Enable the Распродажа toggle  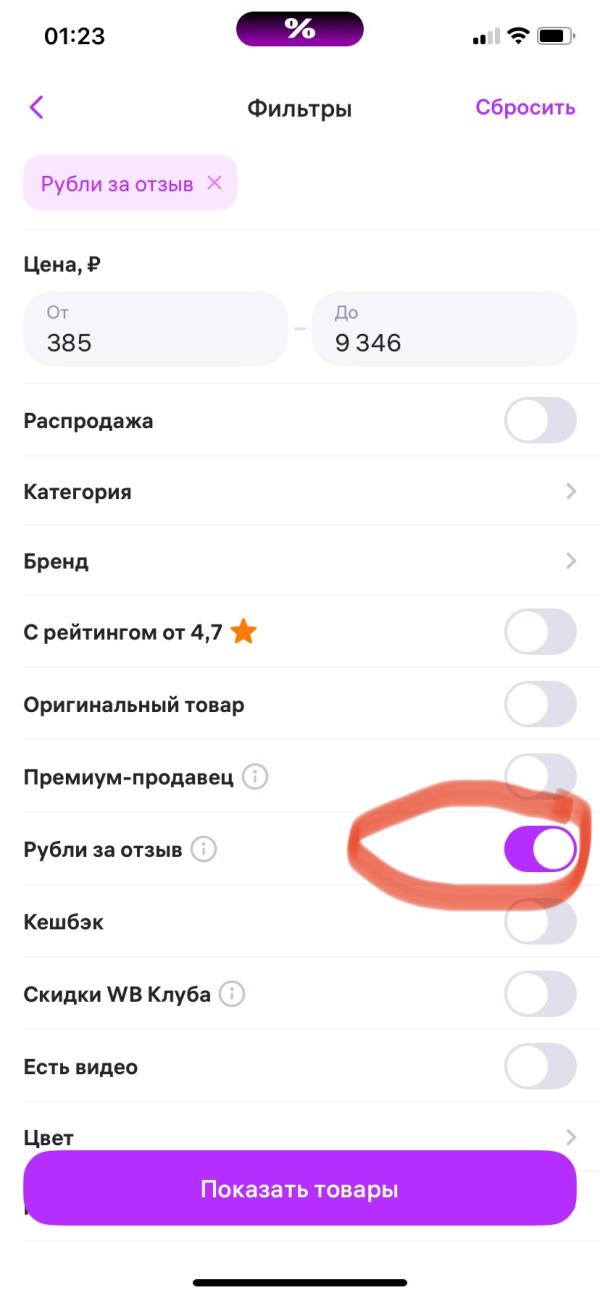click(540, 420)
